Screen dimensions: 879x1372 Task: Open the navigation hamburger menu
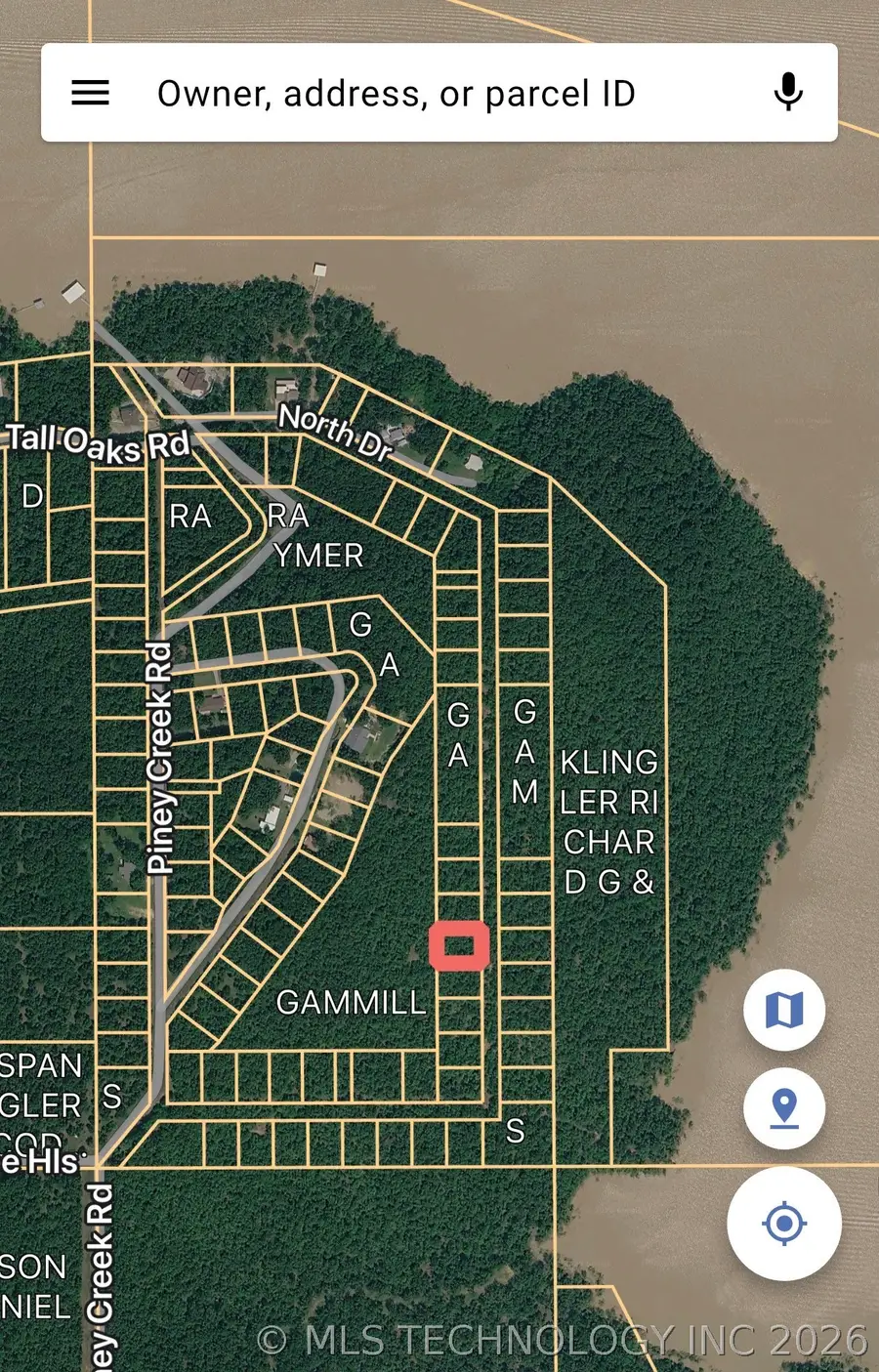coord(90,92)
